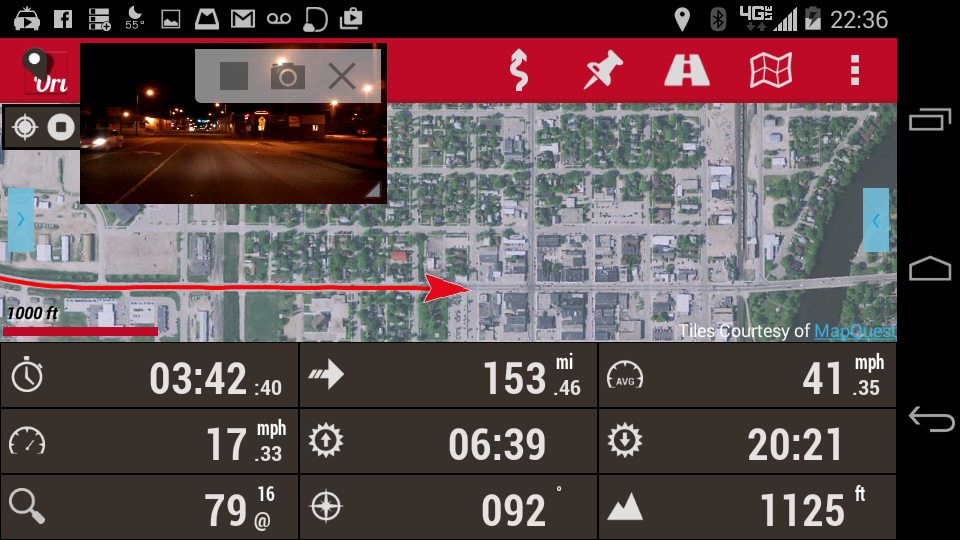Open the overflow menu
Viewport: 960px width, 540px height.
click(854, 71)
